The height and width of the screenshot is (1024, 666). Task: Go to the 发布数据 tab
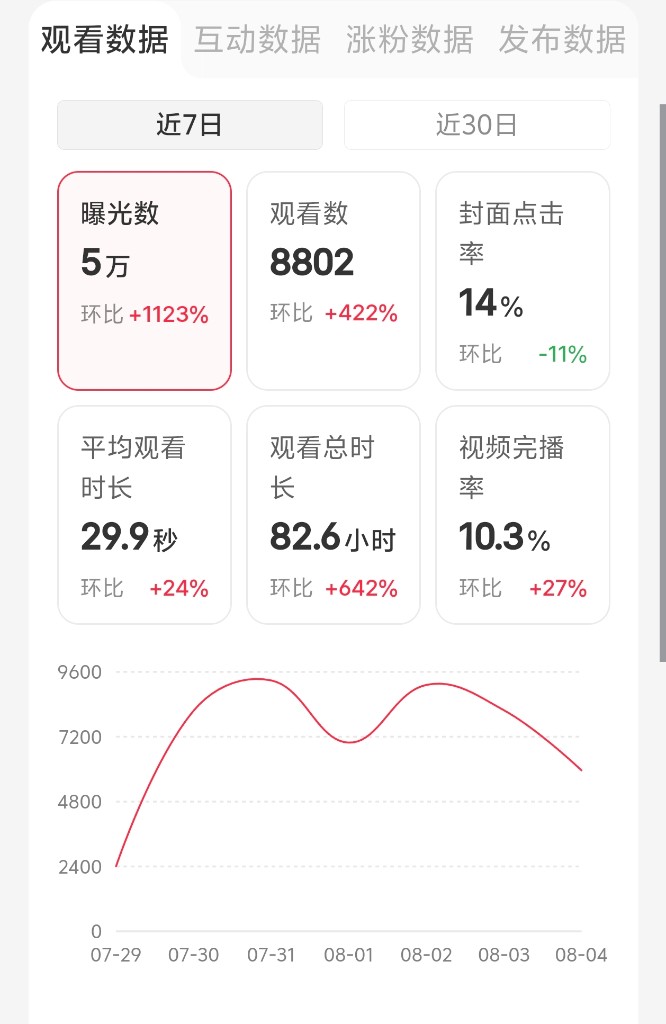coord(562,40)
